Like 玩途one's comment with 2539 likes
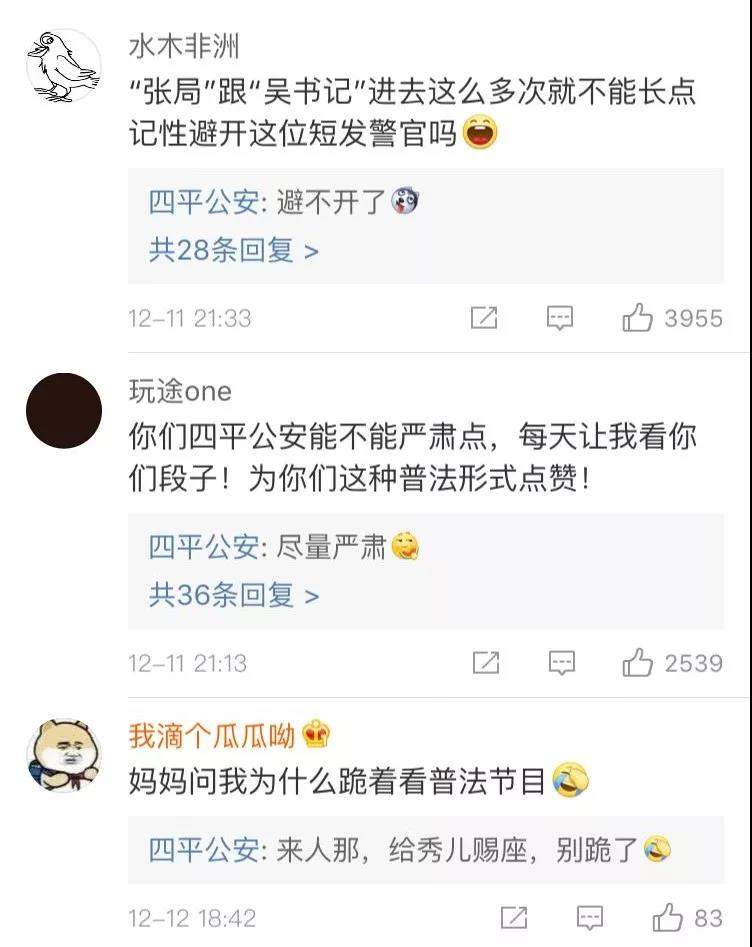The width and height of the screenshot is (752, 947). tap(672, 663)
